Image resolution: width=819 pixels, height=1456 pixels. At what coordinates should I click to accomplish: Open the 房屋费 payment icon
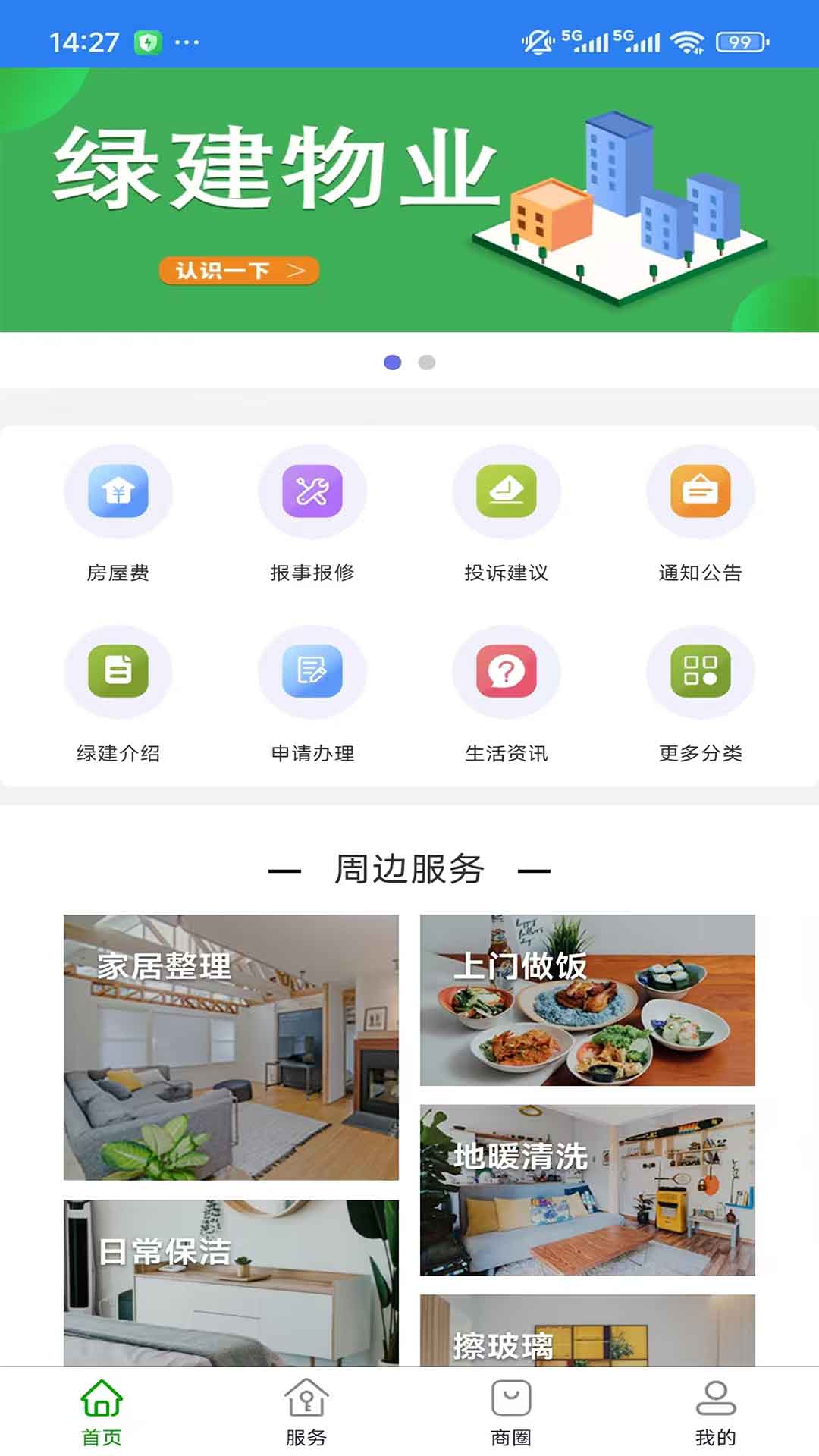point(118,491)
